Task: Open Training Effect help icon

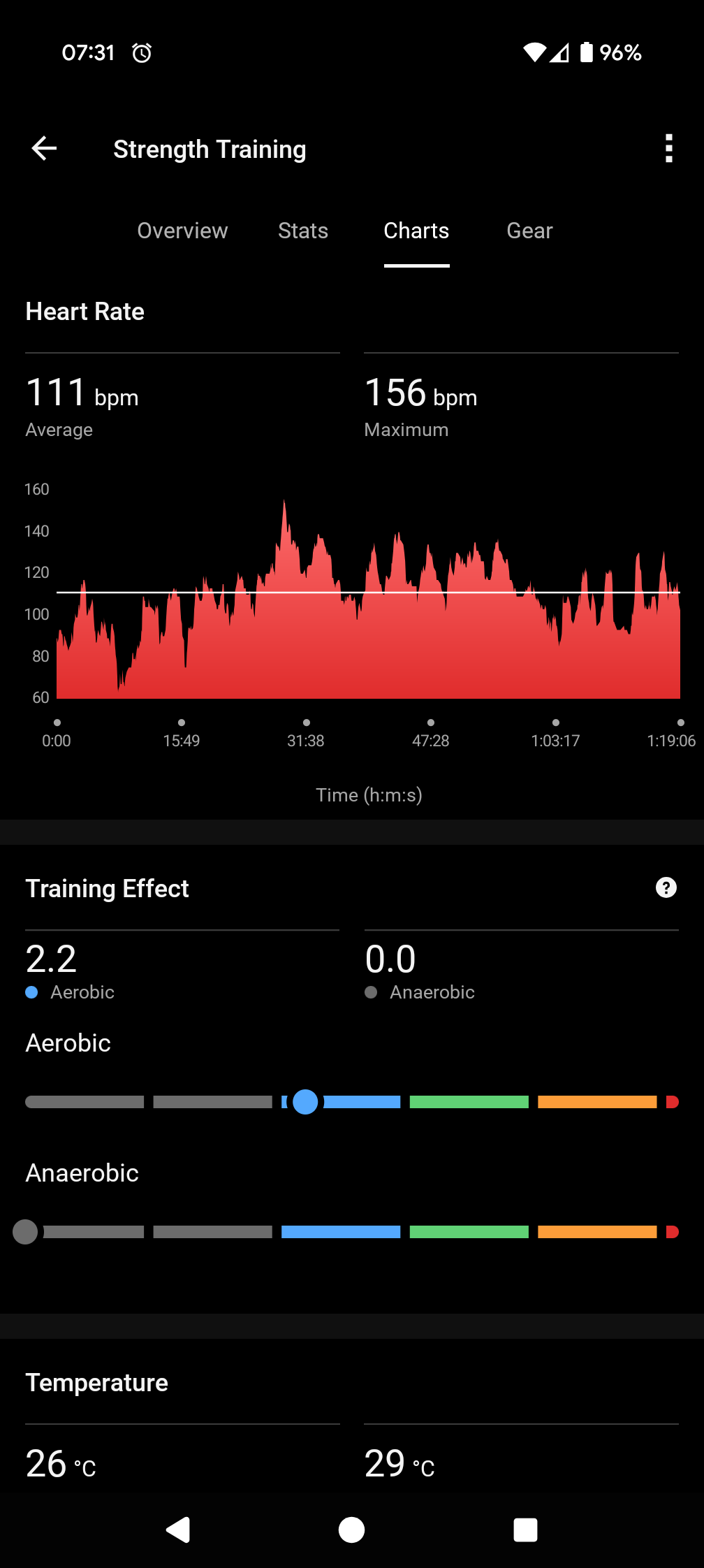Action: 666,887
